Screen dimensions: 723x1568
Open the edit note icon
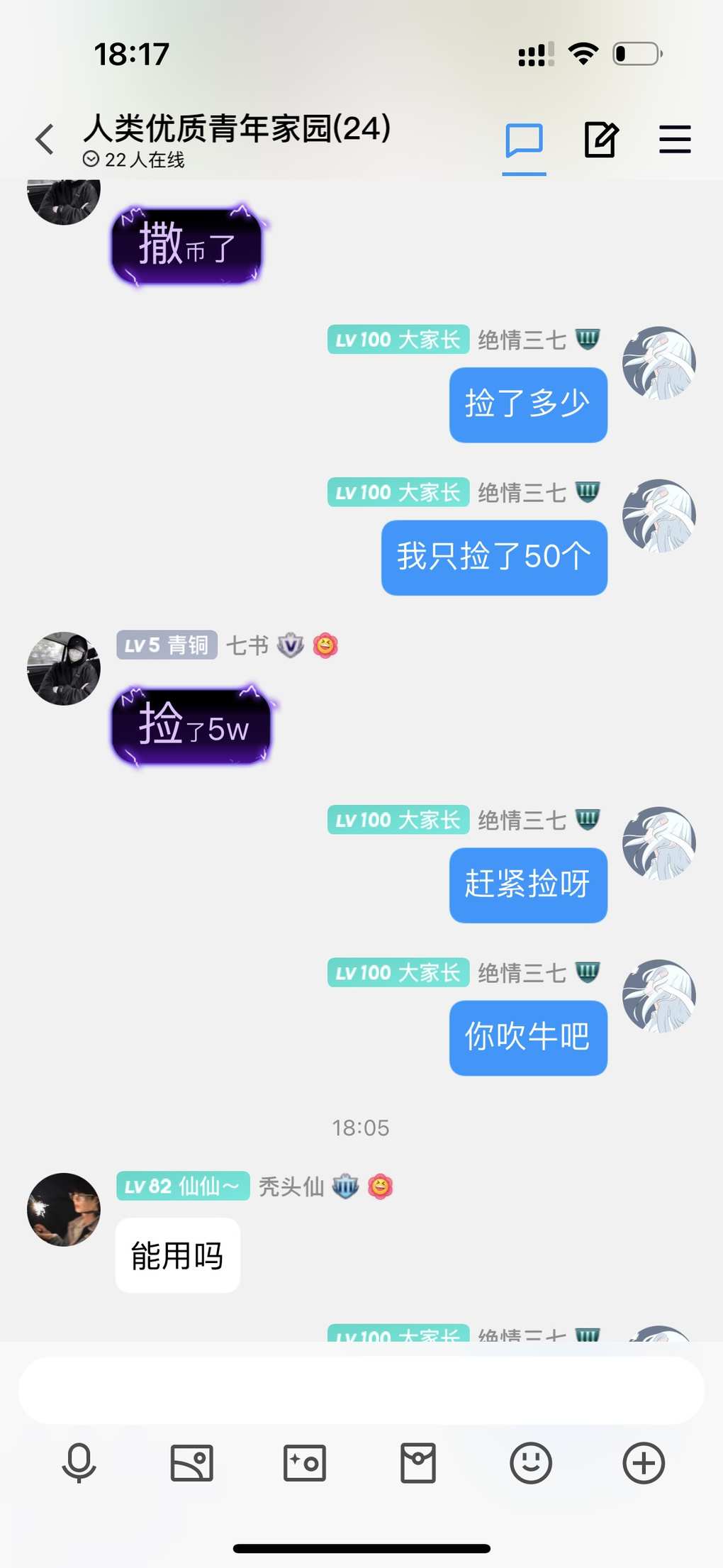coord(600,140)
